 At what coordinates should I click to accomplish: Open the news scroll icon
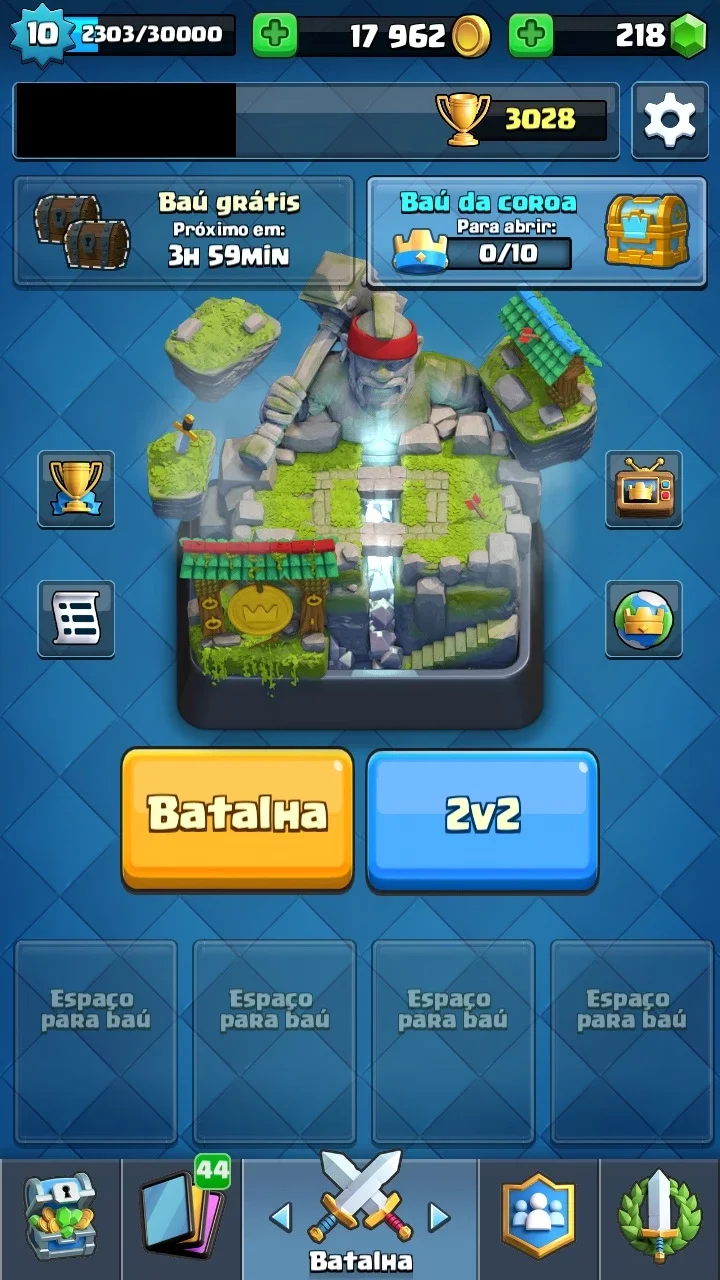point(76,619)
